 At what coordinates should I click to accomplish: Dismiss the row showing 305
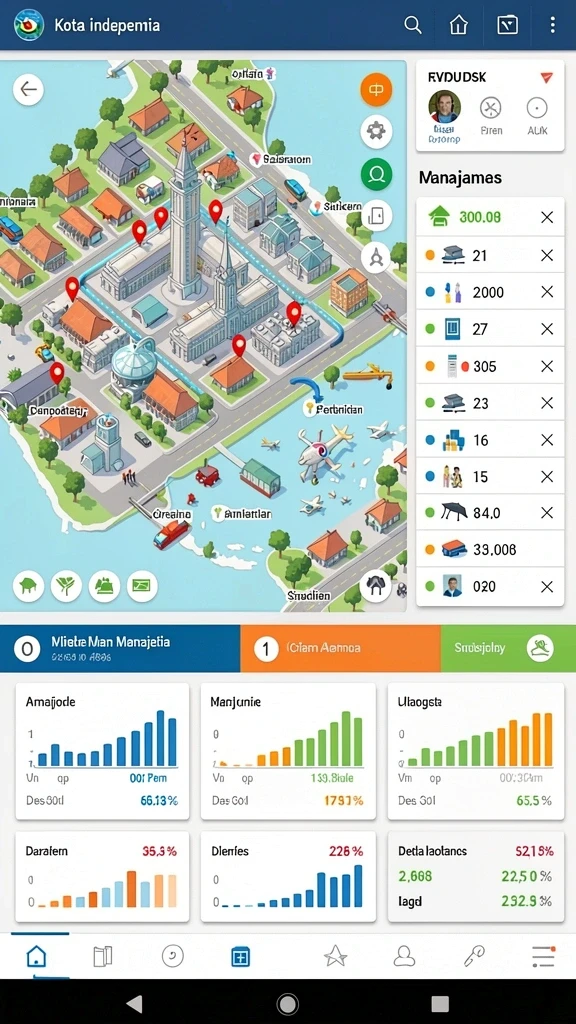click(x=547, y=366)
